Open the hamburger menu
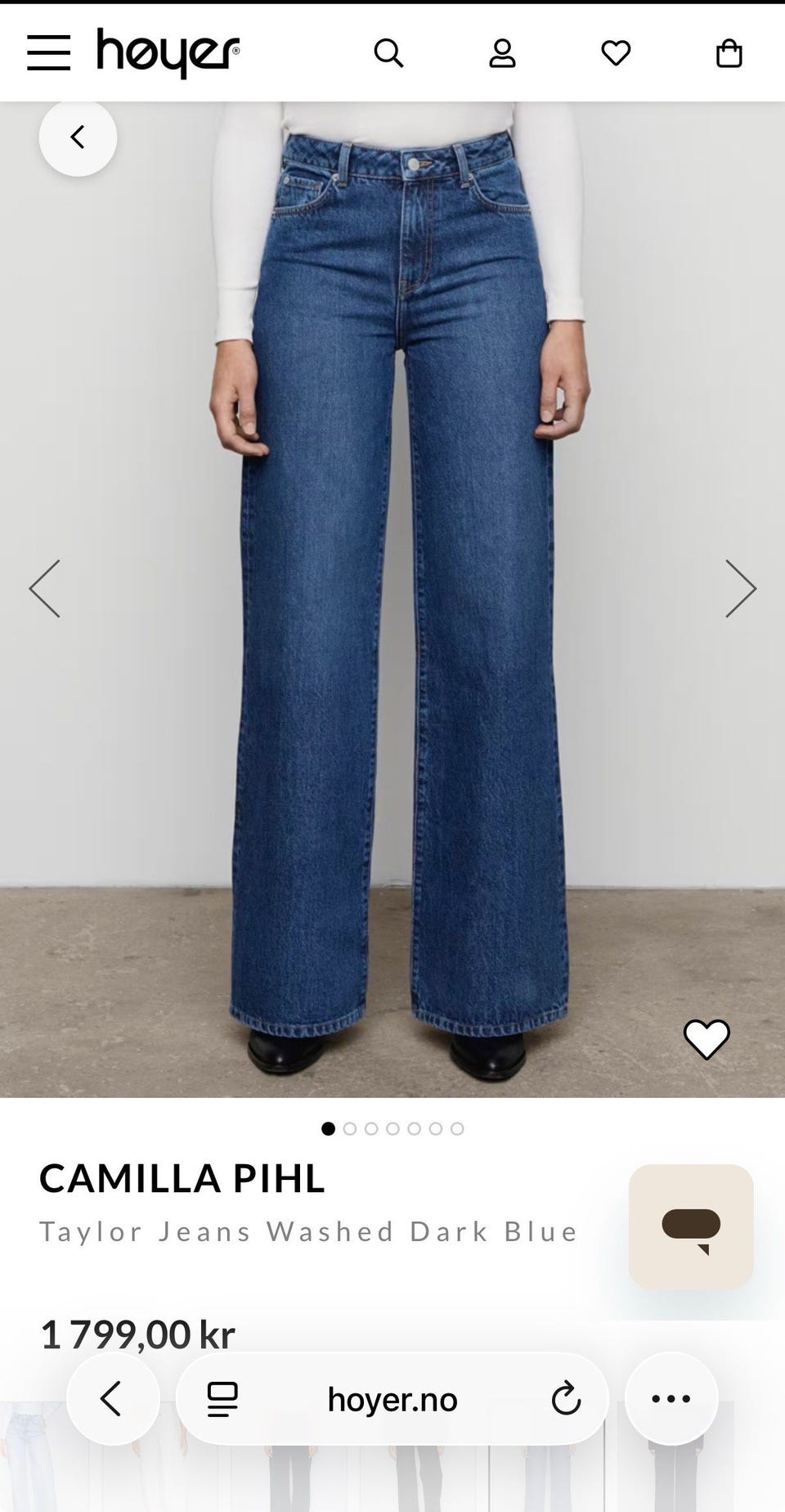The height and width of the screenshot is (1512, 785). click(x=48, y=53)
